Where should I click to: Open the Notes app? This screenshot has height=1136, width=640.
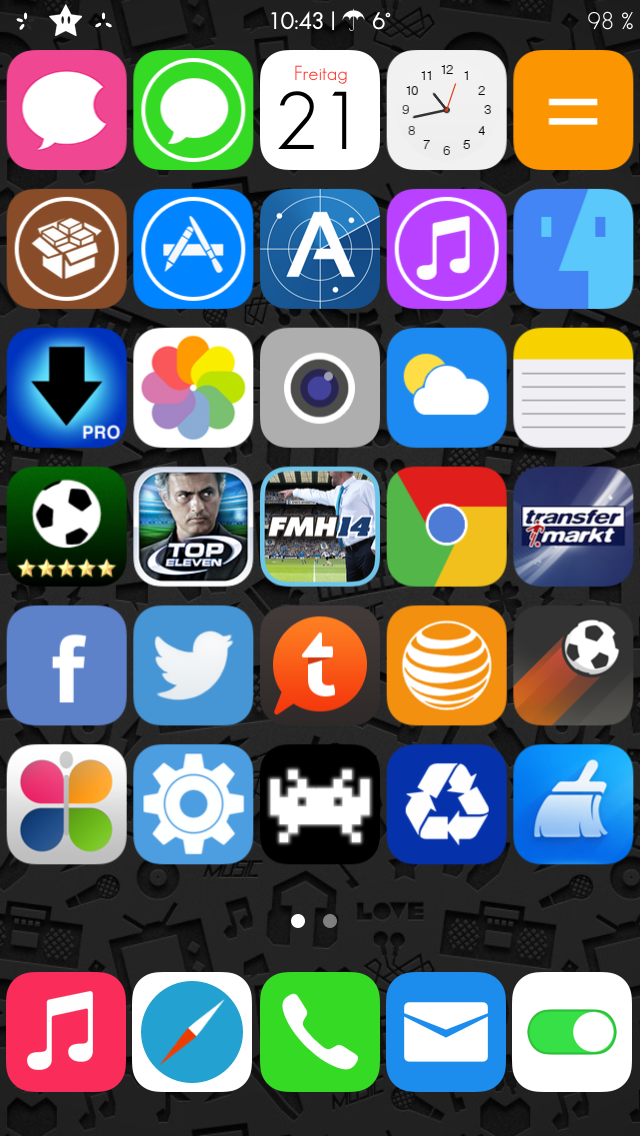573,387
